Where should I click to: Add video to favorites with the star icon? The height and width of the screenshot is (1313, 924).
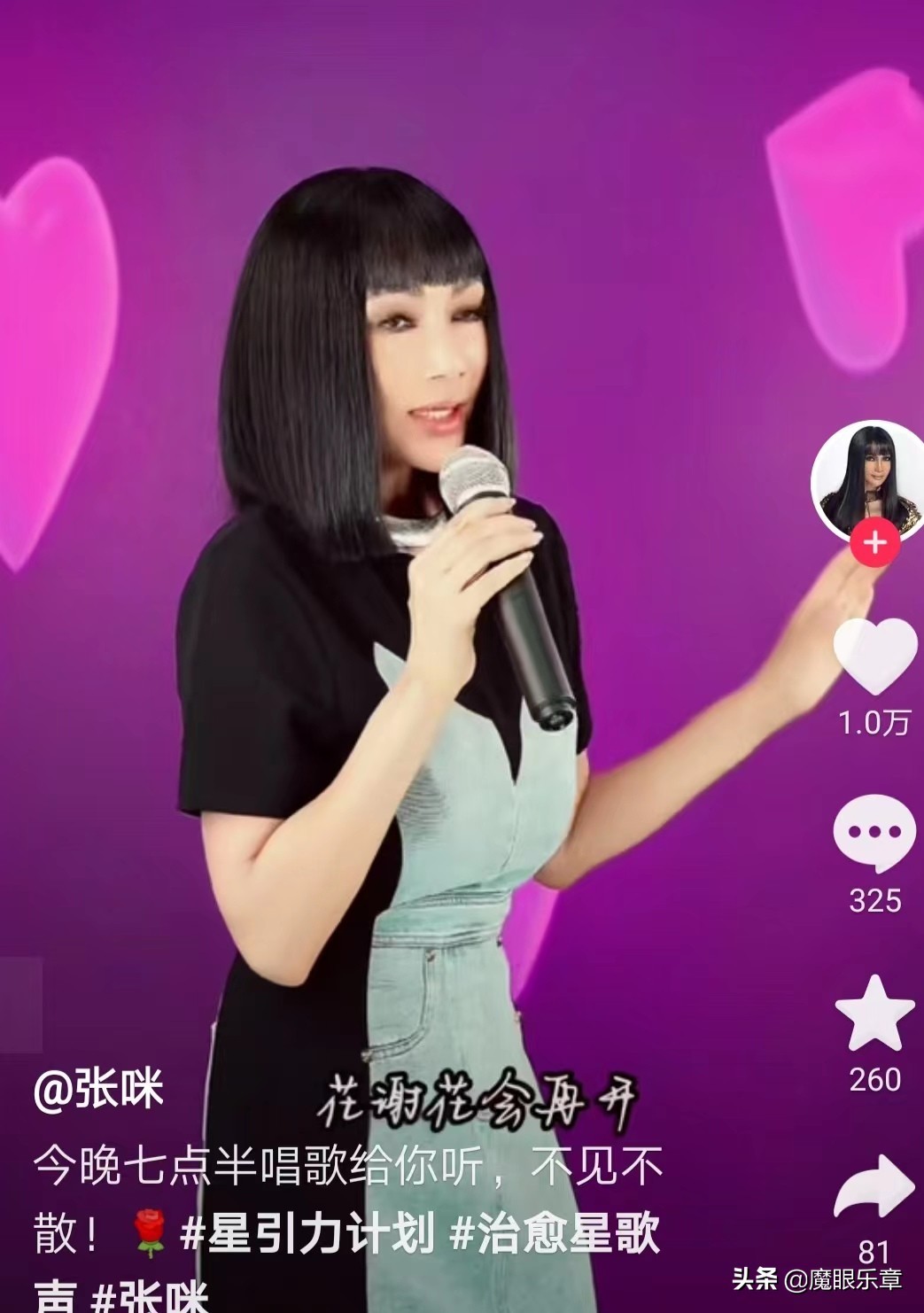874,1015
